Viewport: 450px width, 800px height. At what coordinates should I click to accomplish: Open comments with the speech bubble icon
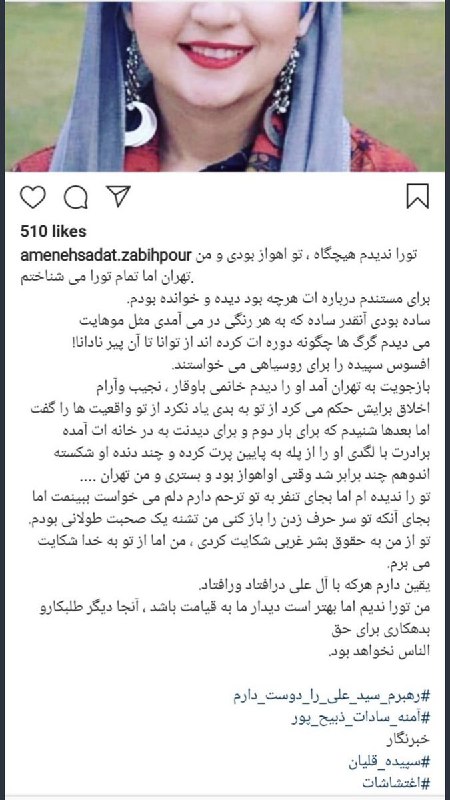pos(76,197)
